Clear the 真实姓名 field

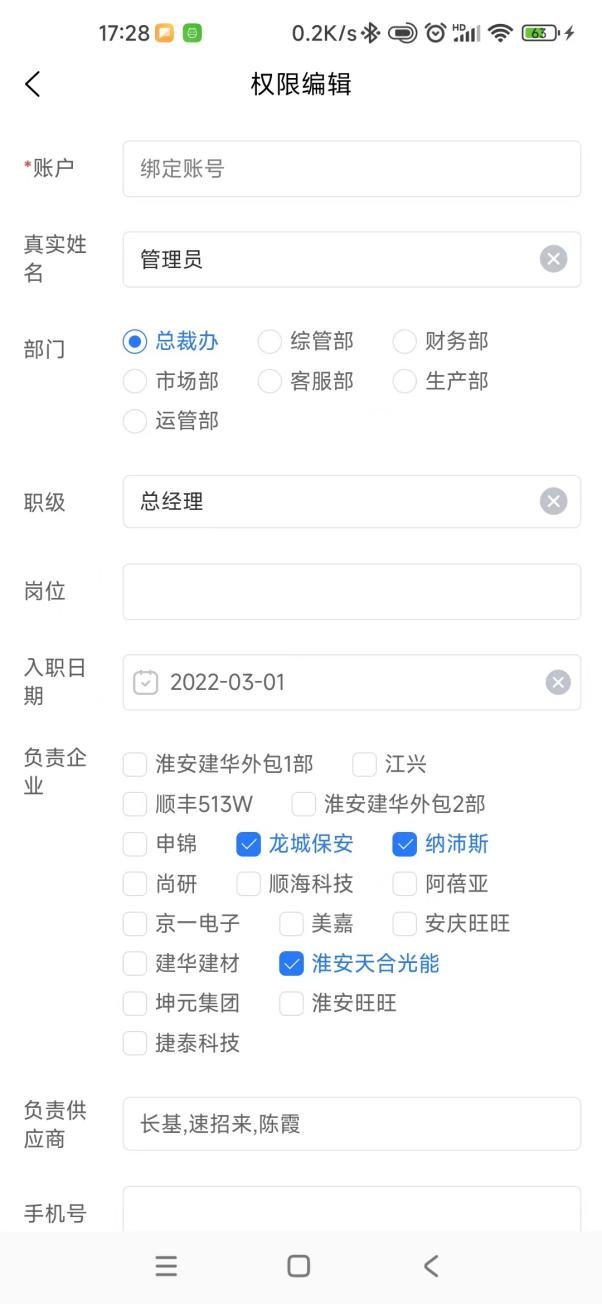[x=553, y=260]
